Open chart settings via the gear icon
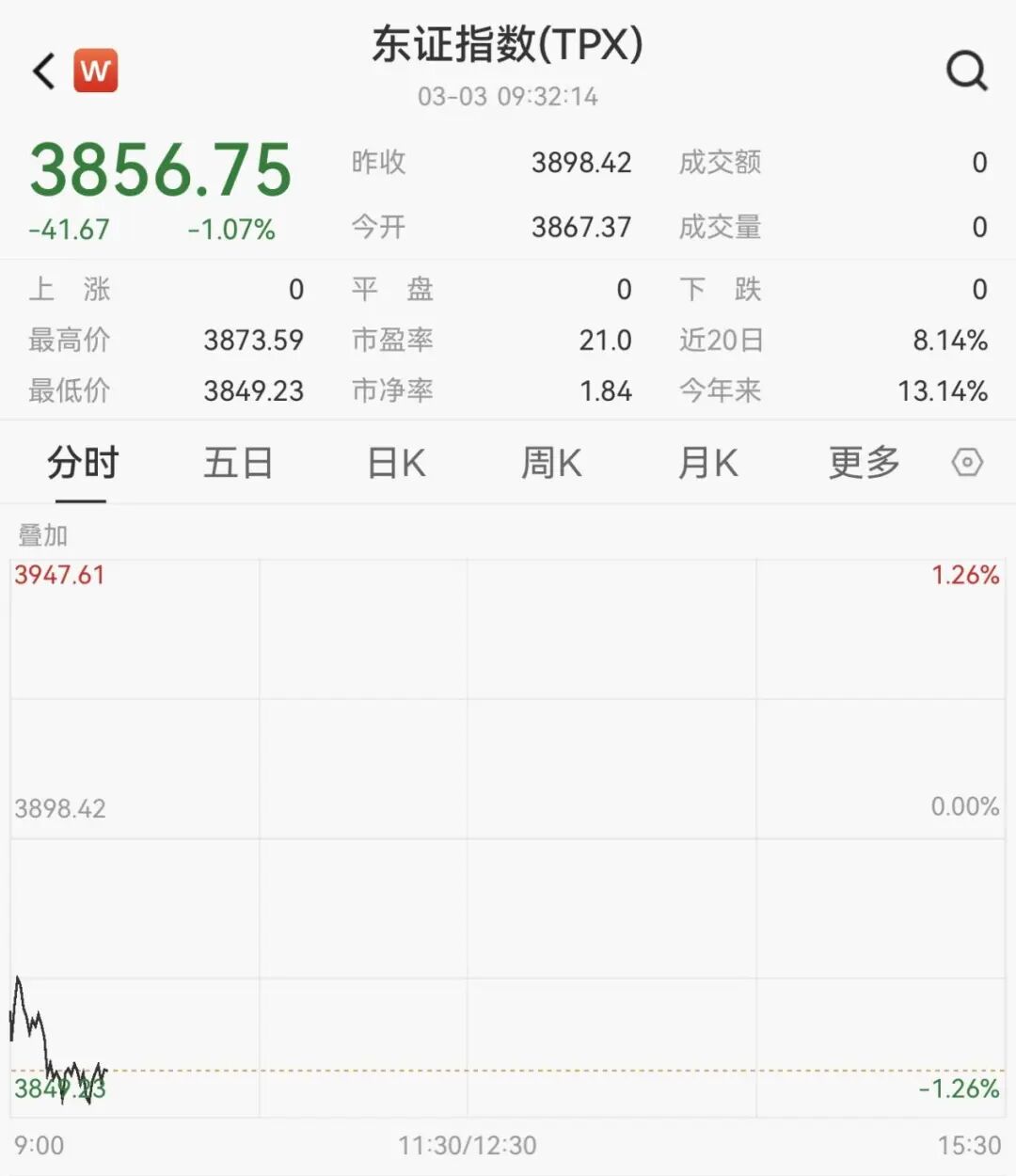The image size is (1016, 1176). [x=965, y=462]
